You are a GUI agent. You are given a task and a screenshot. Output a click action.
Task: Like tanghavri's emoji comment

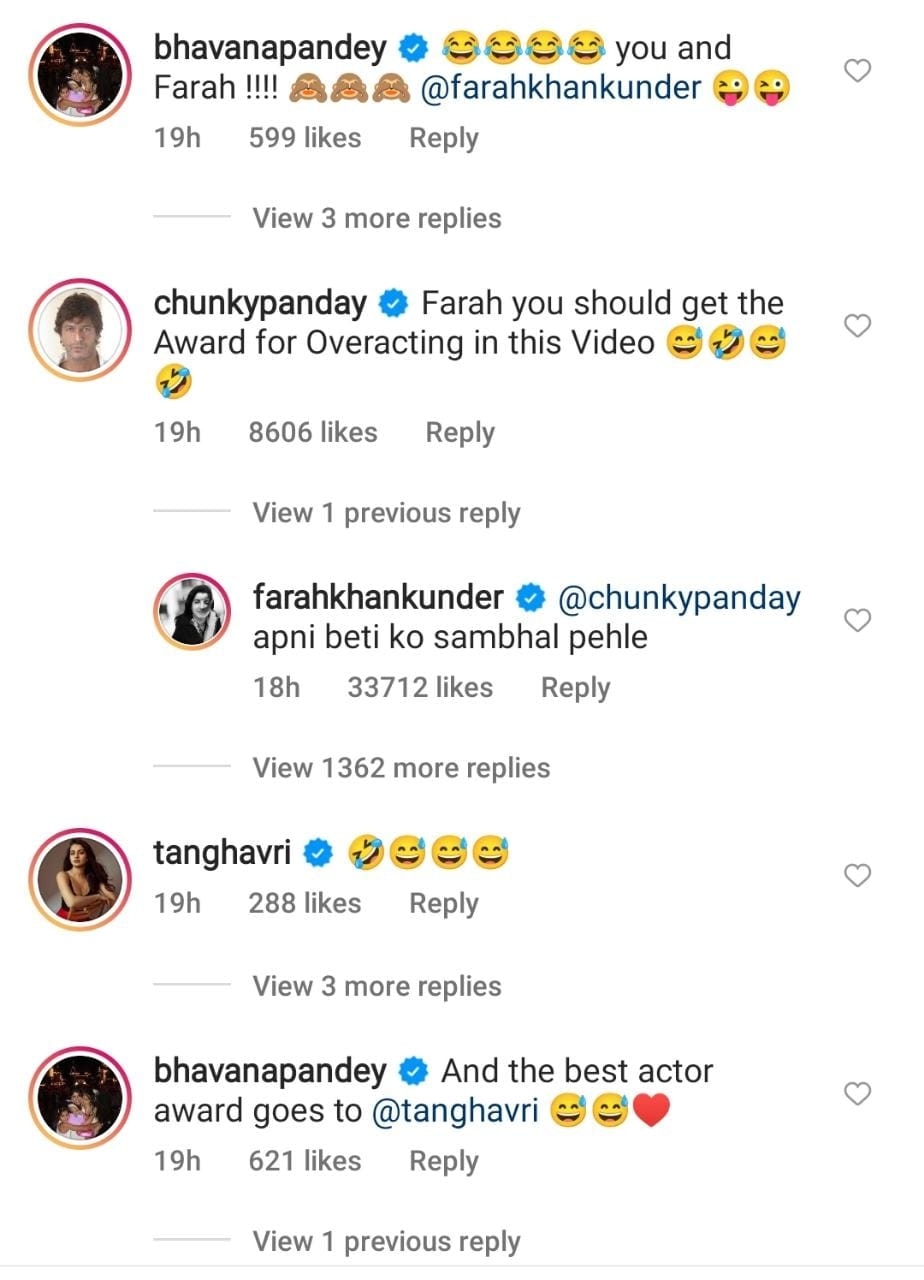[858, 876]
